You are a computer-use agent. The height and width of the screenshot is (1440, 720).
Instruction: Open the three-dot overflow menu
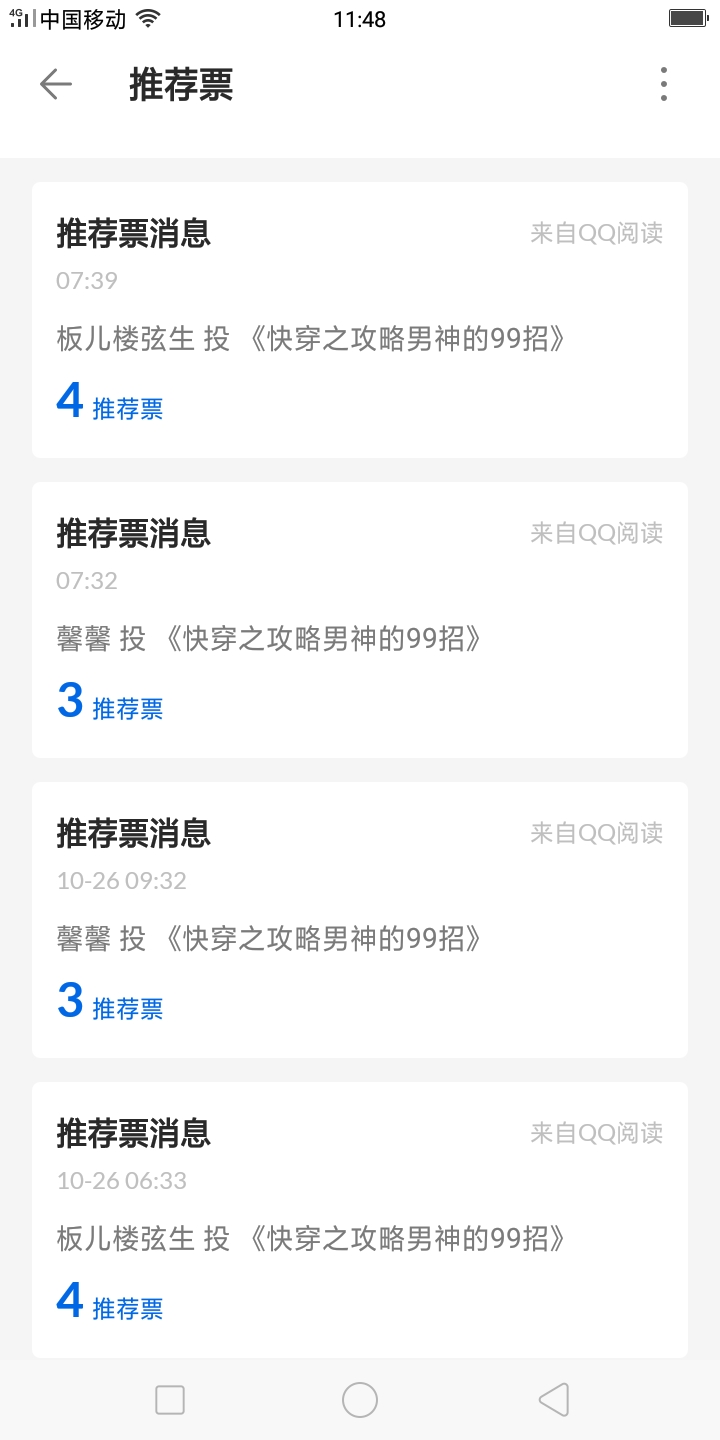[x=663, y=85]
